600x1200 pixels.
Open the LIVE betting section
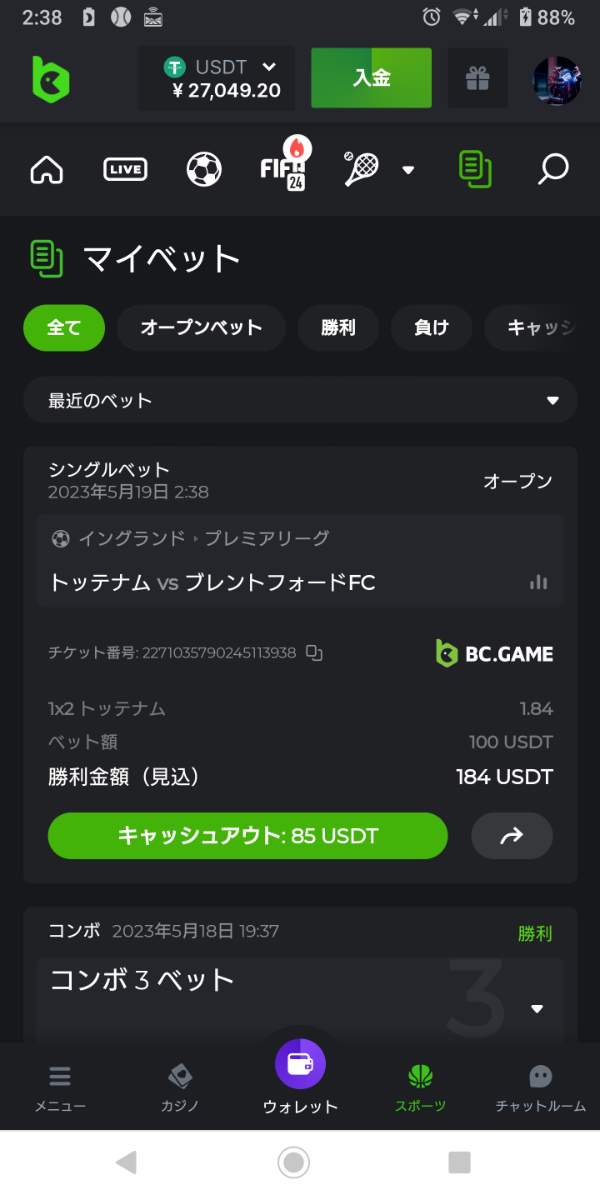[x=125, y=170]
